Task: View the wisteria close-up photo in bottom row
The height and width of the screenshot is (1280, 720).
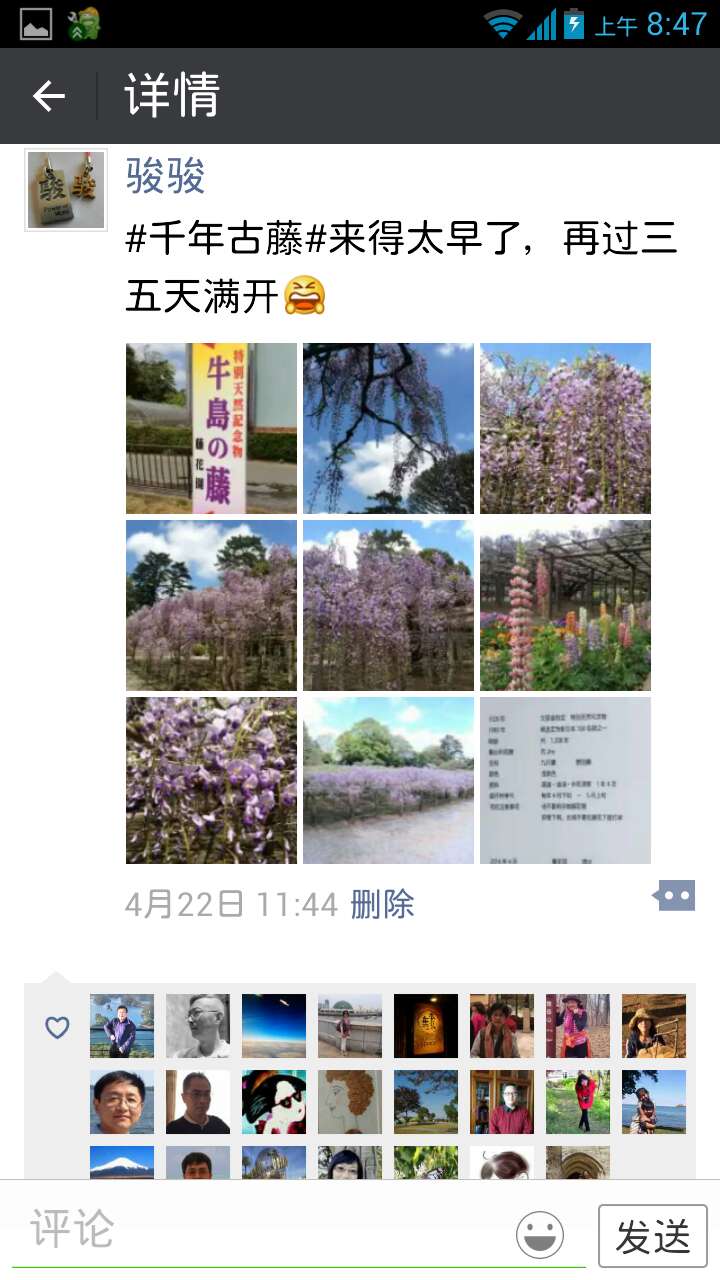Action: click(211, 781)
